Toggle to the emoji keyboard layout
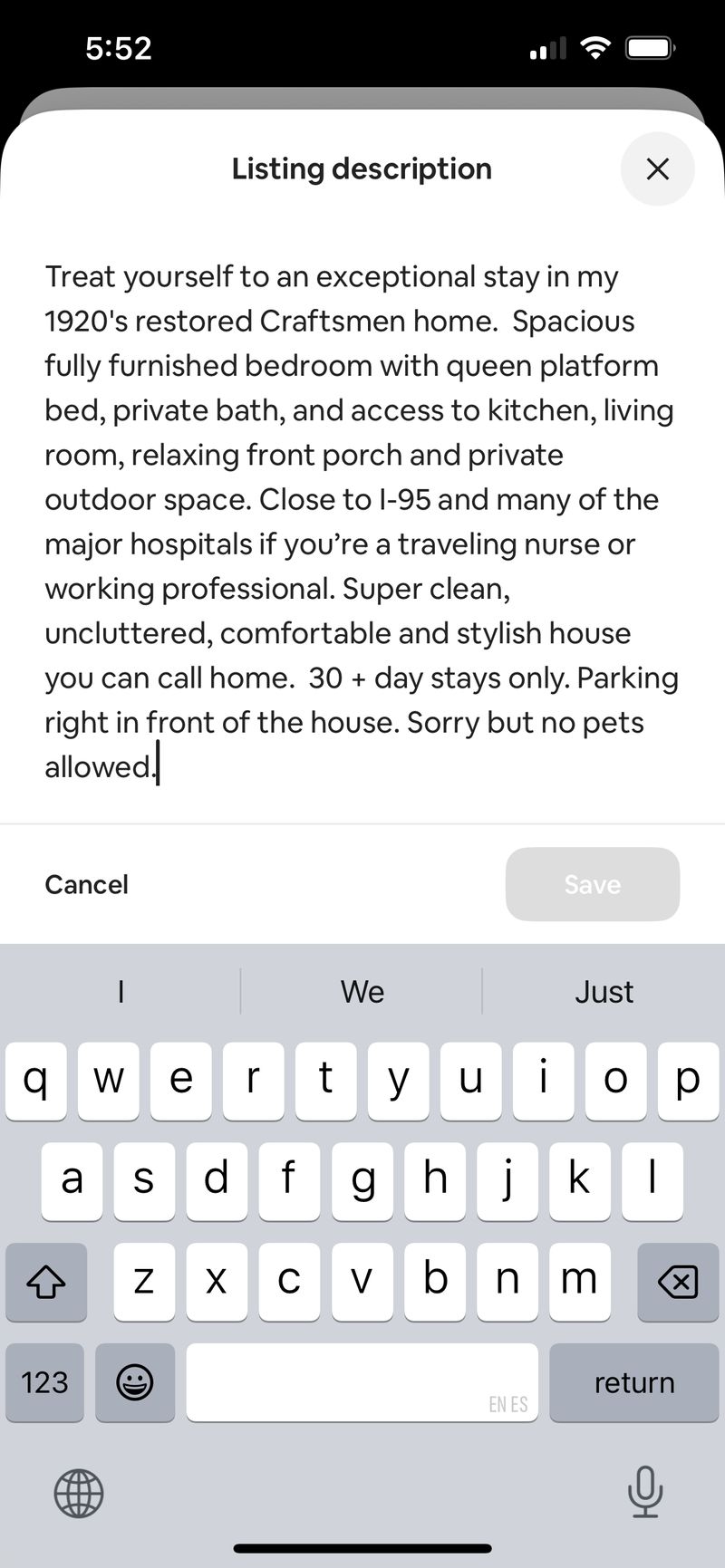 [135, 1382]
